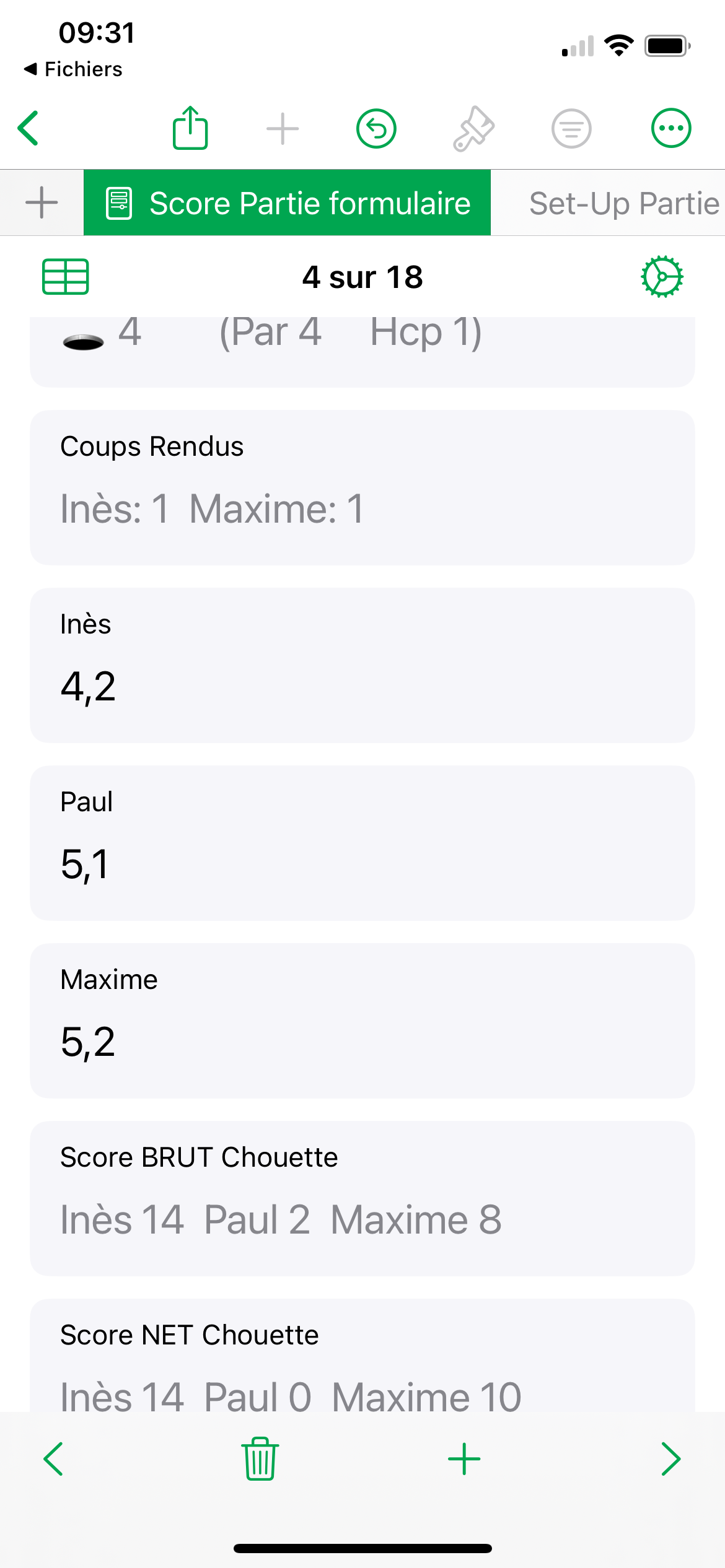Add a new sheet with plus button
This screenshot has width=725, height=1568.
click(42, 203)
